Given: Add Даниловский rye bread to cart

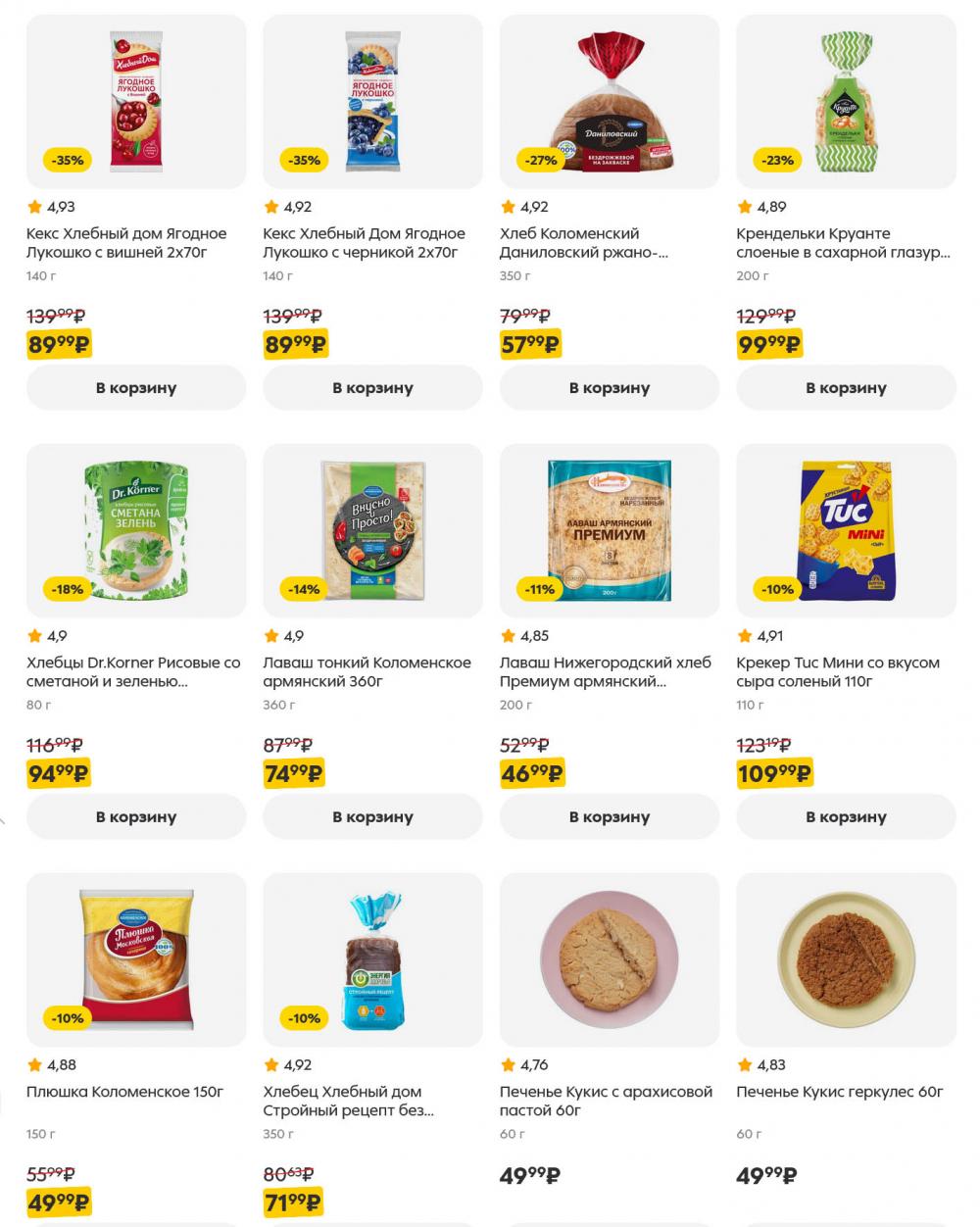Looking at the screenshot, I should click(x=609, y=387).
